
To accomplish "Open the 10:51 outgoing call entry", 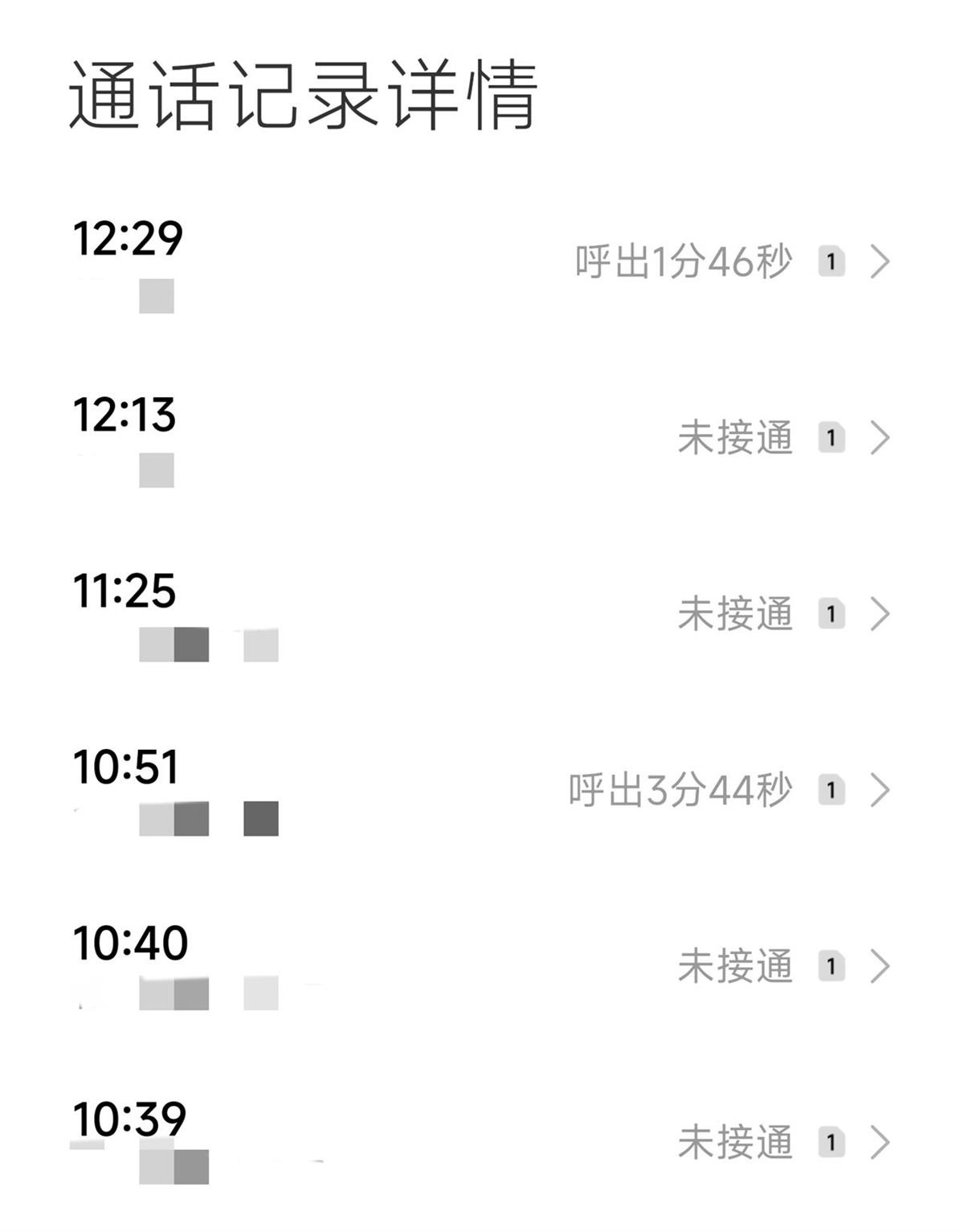I will (482, 791).
